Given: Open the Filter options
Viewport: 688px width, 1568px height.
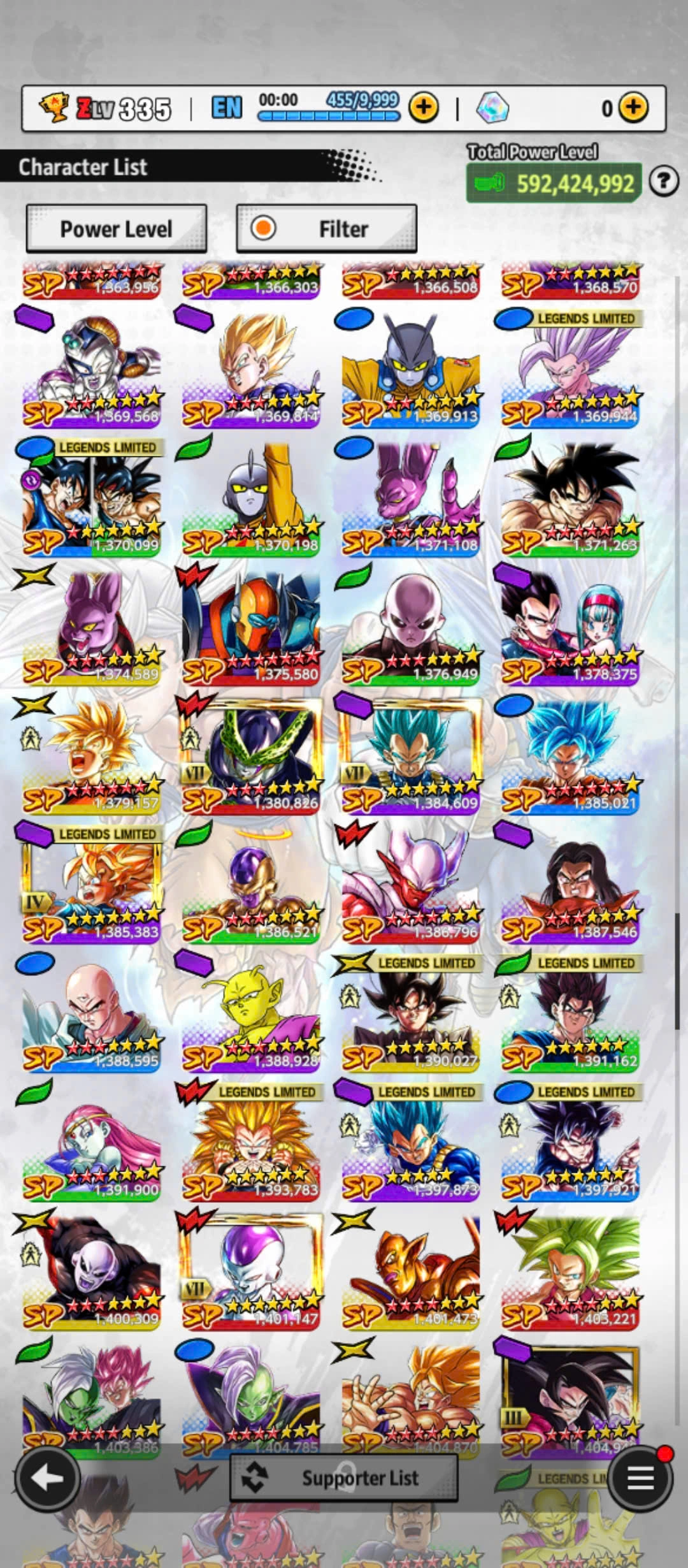Looking at the screenshot, I should [x=326, y=229].
